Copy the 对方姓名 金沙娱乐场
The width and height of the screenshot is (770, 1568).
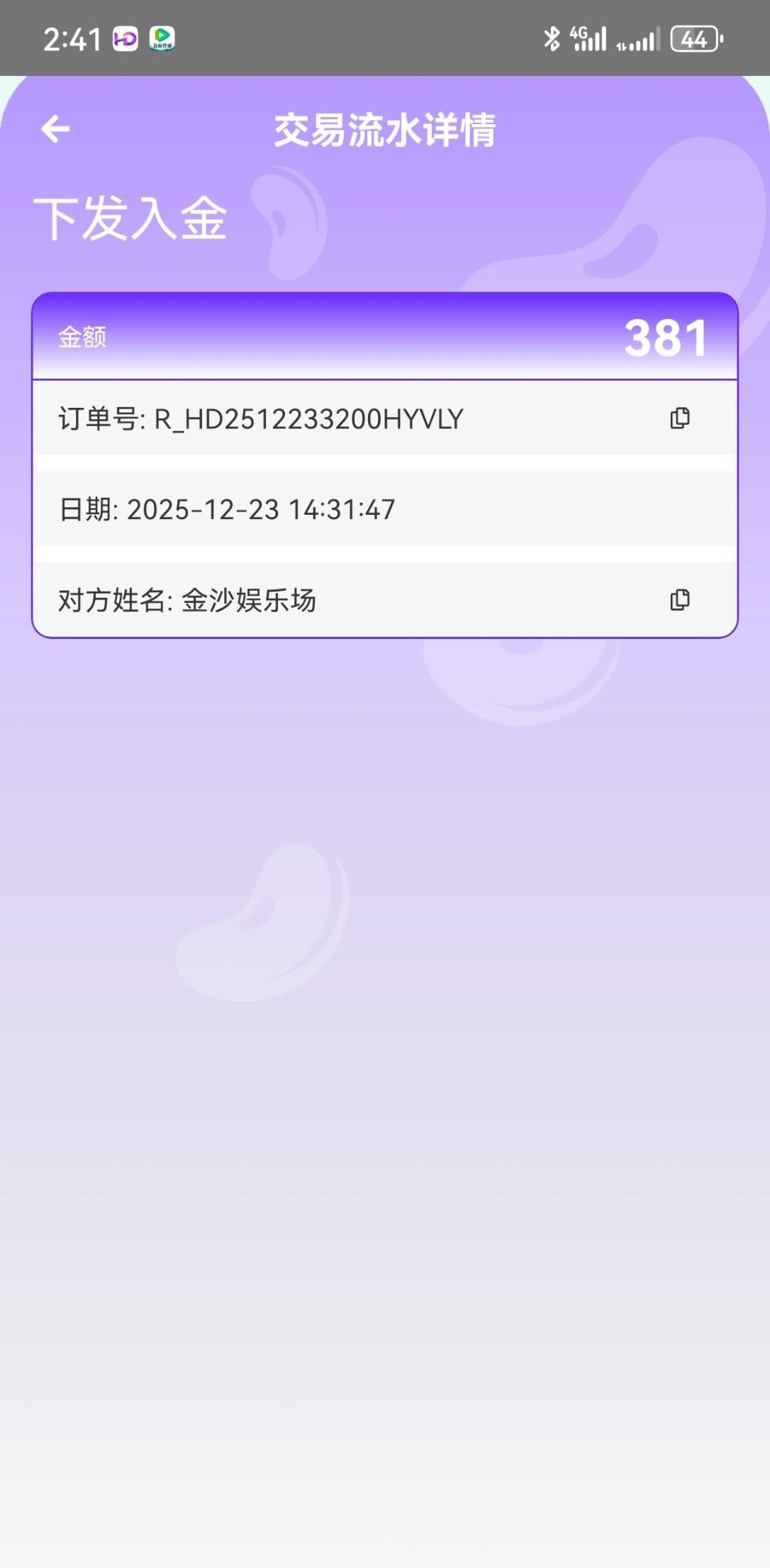[679, 600]
